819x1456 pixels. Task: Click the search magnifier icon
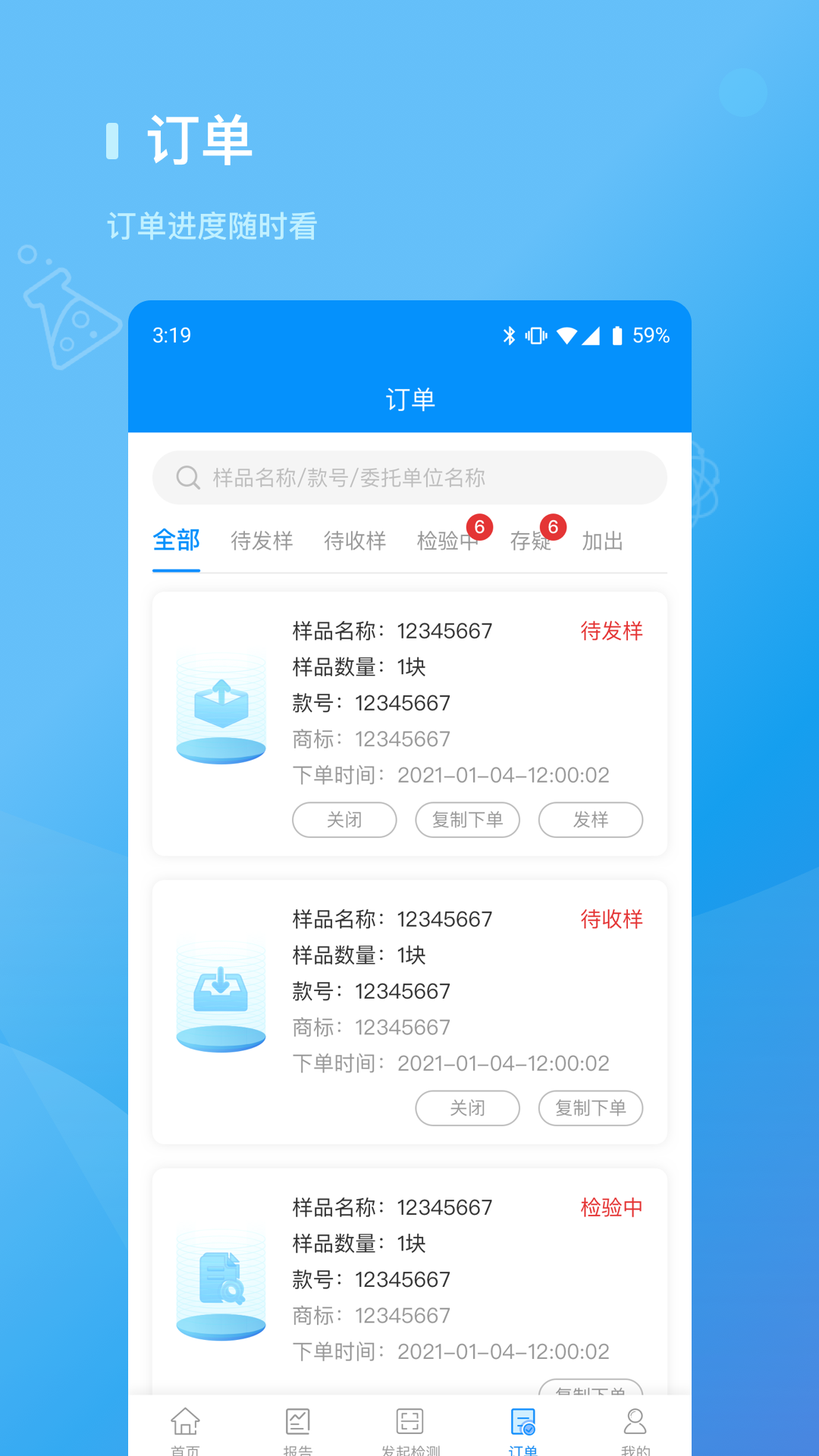point(186,478)
